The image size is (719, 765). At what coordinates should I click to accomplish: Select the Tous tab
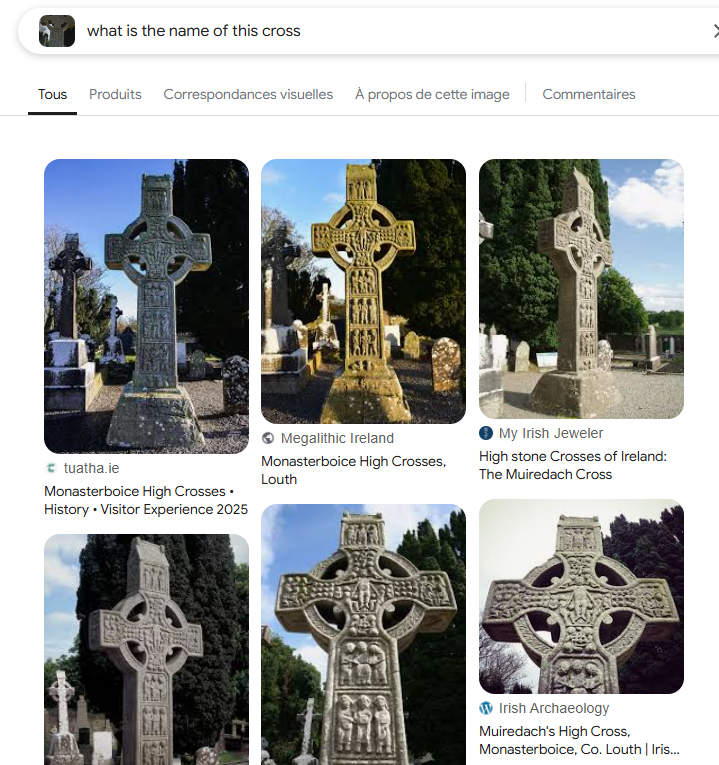(52, 94)
